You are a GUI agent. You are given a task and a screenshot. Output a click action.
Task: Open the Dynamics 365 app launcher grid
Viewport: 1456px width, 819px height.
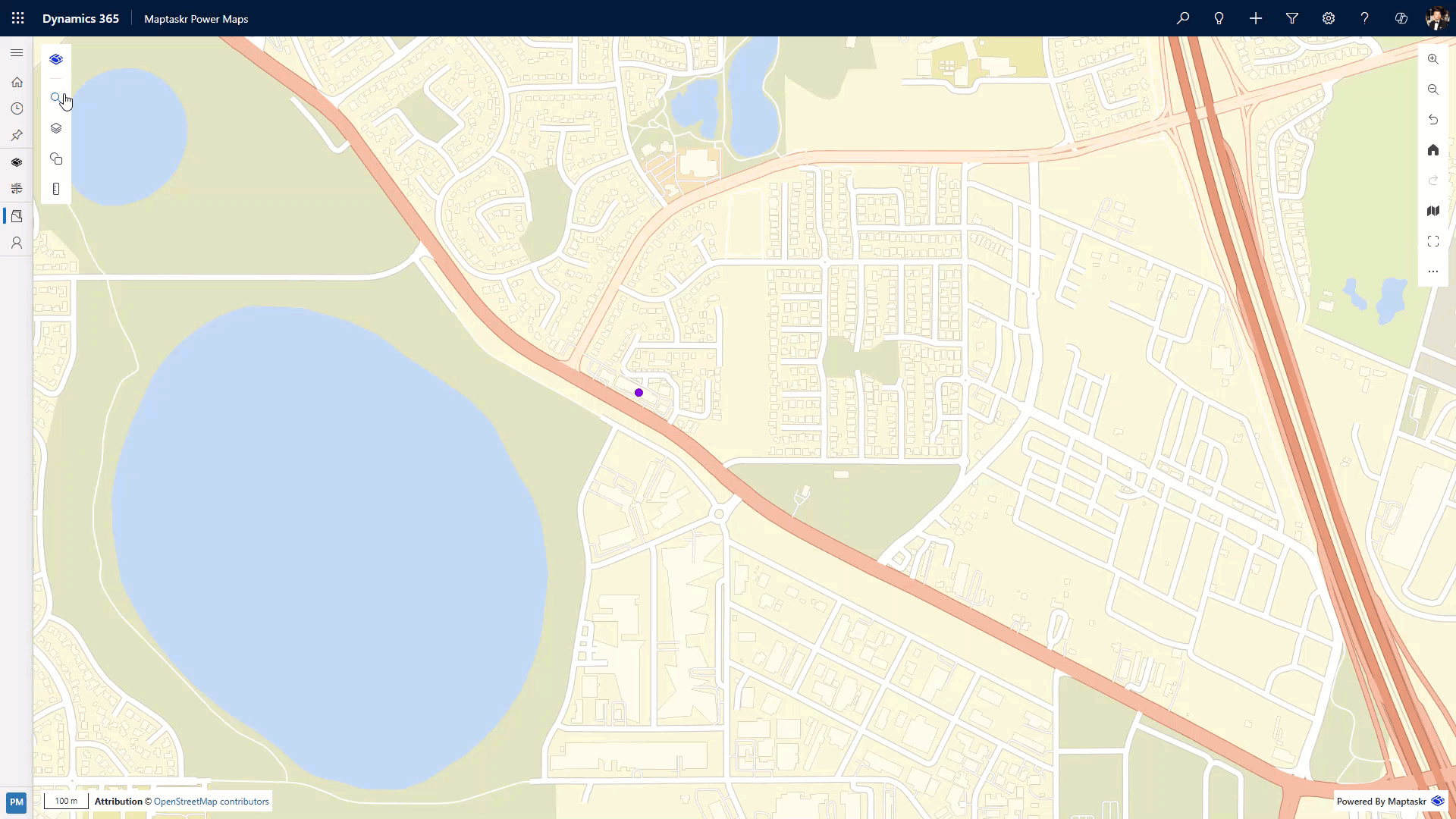(18, 18)
